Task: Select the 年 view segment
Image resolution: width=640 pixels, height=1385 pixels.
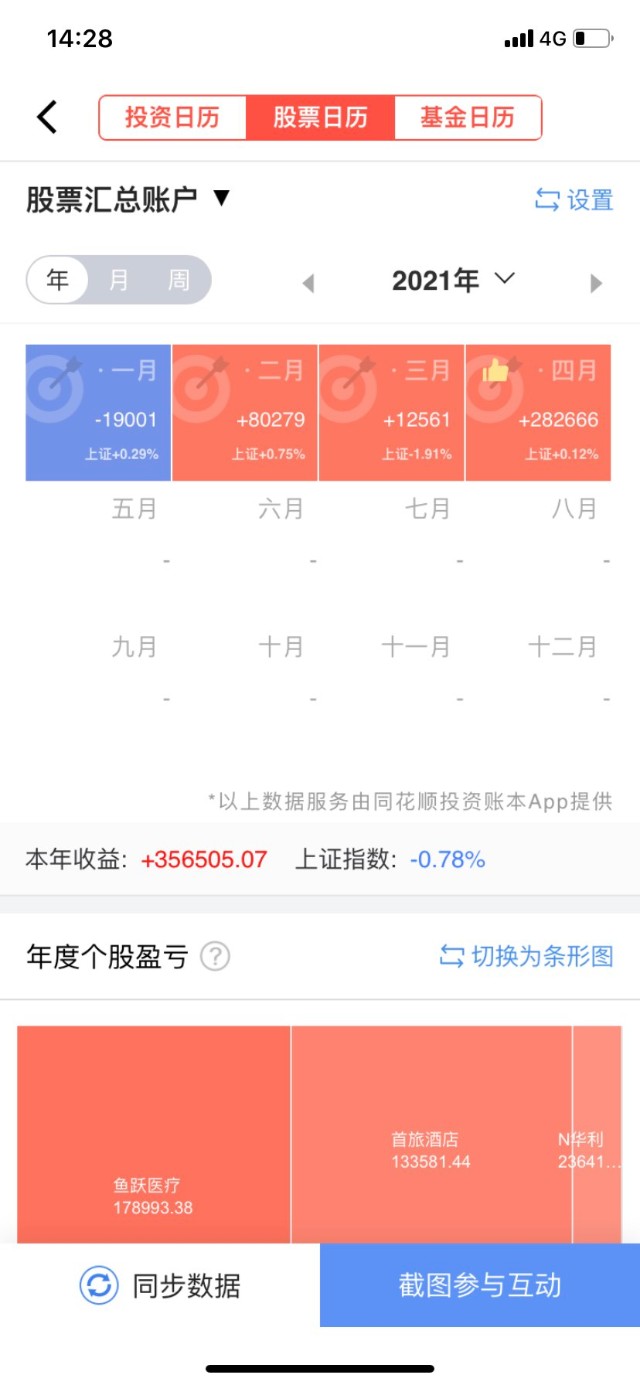Action: (58, 280)
